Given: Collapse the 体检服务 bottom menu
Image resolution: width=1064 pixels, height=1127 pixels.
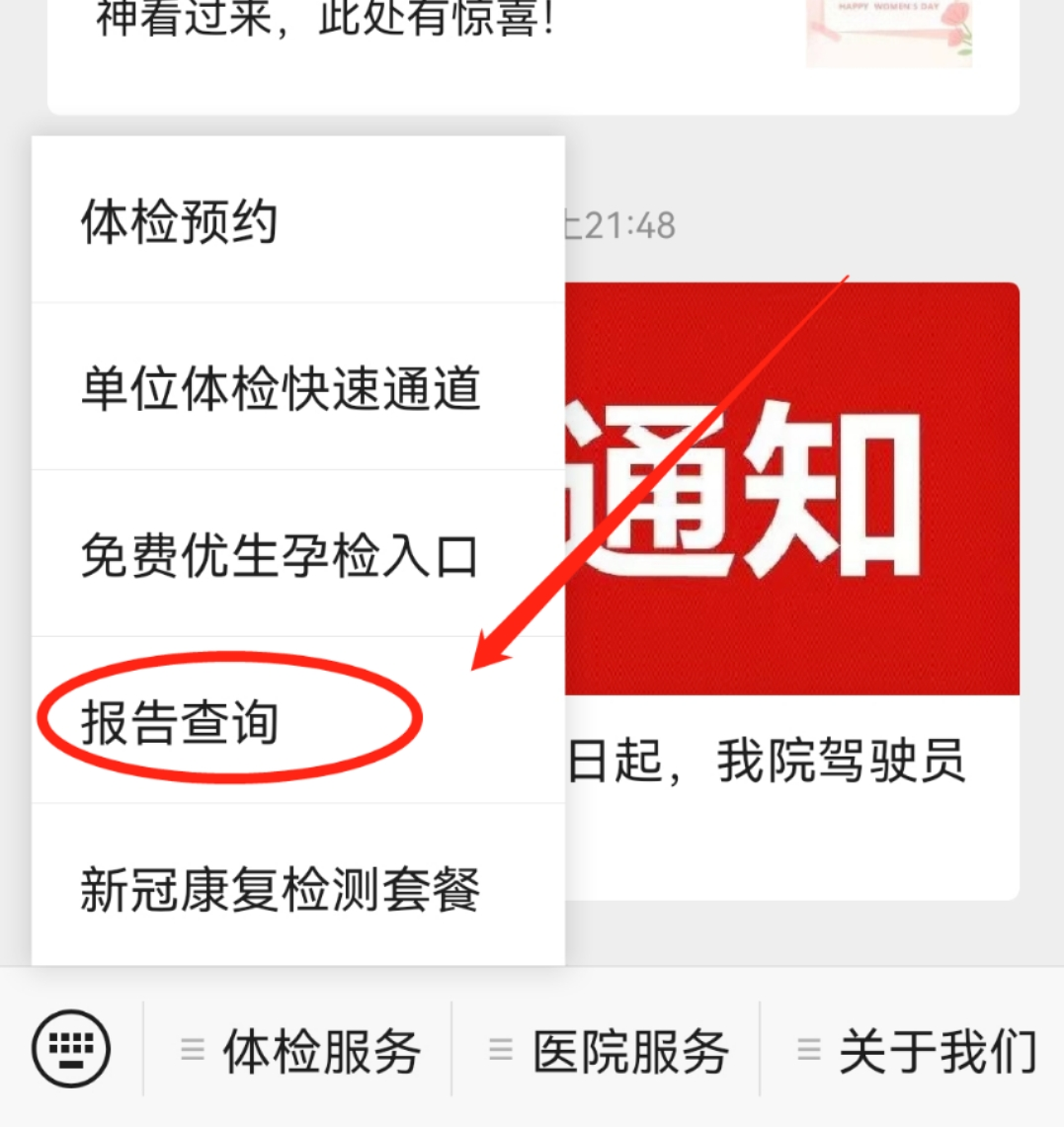Looking at the screenshot, I should point(298,1050).
